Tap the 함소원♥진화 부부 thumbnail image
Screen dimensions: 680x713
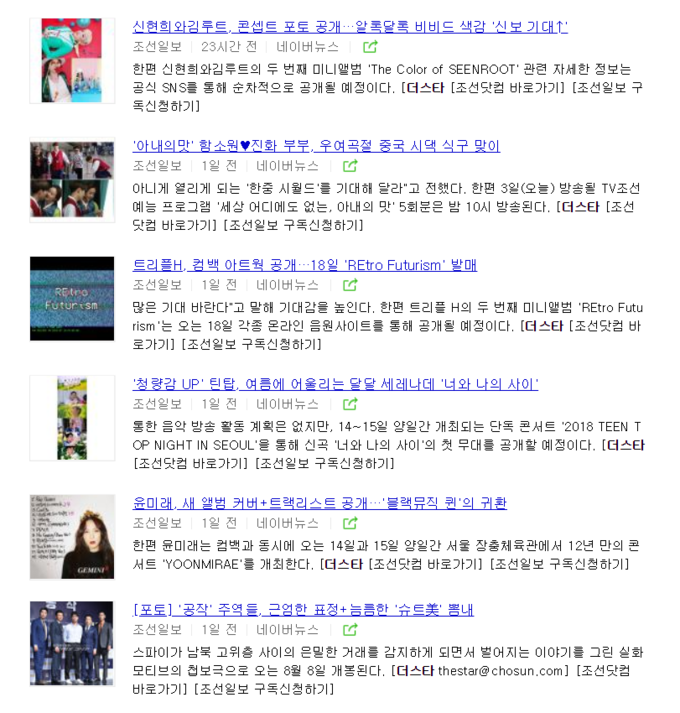pos(72,179)
